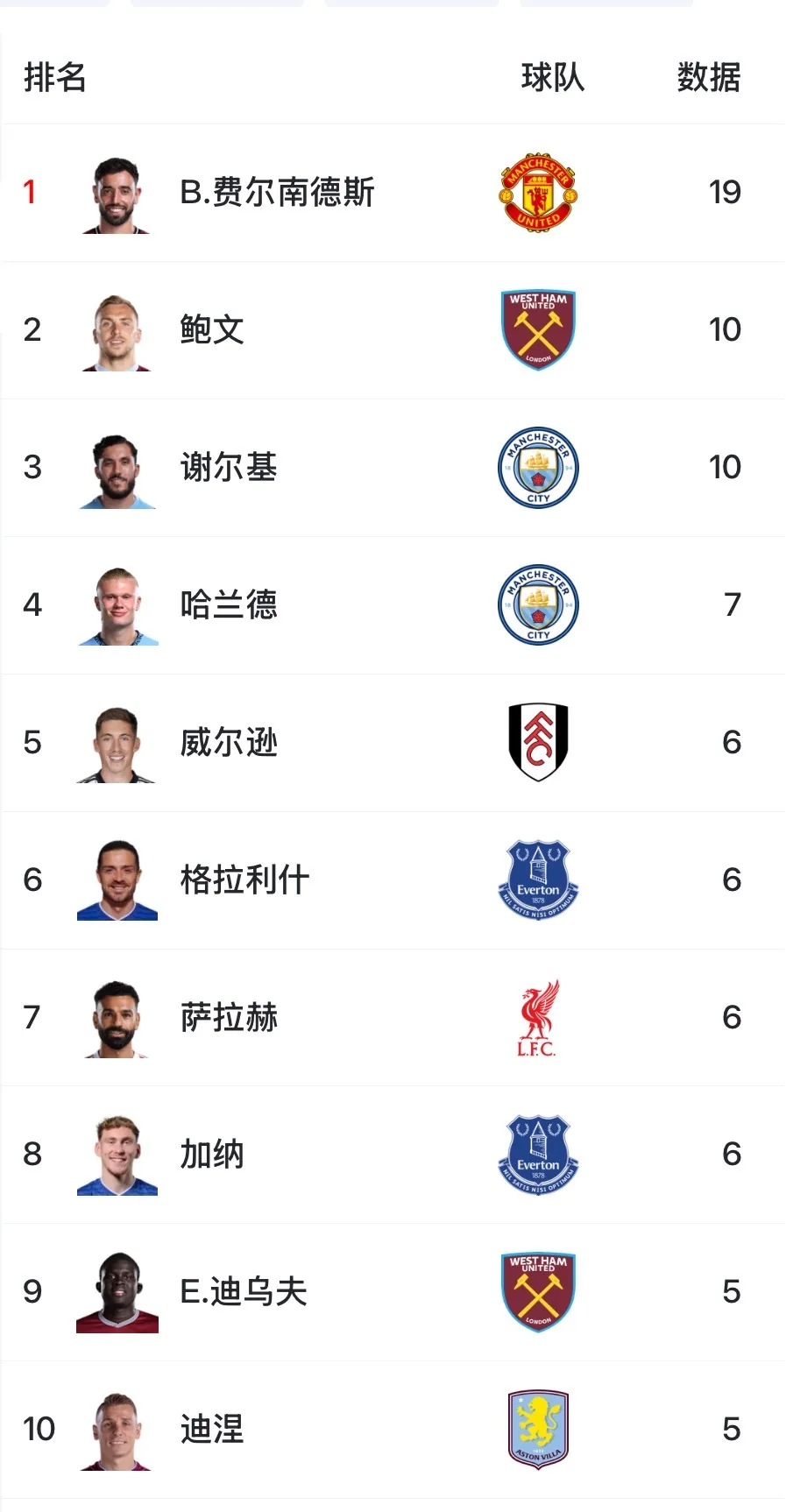This screenshot has width=786, height=1512.
Task: Select the West Ham crest next to E.迪乌夫
Action: point(537,1292)
